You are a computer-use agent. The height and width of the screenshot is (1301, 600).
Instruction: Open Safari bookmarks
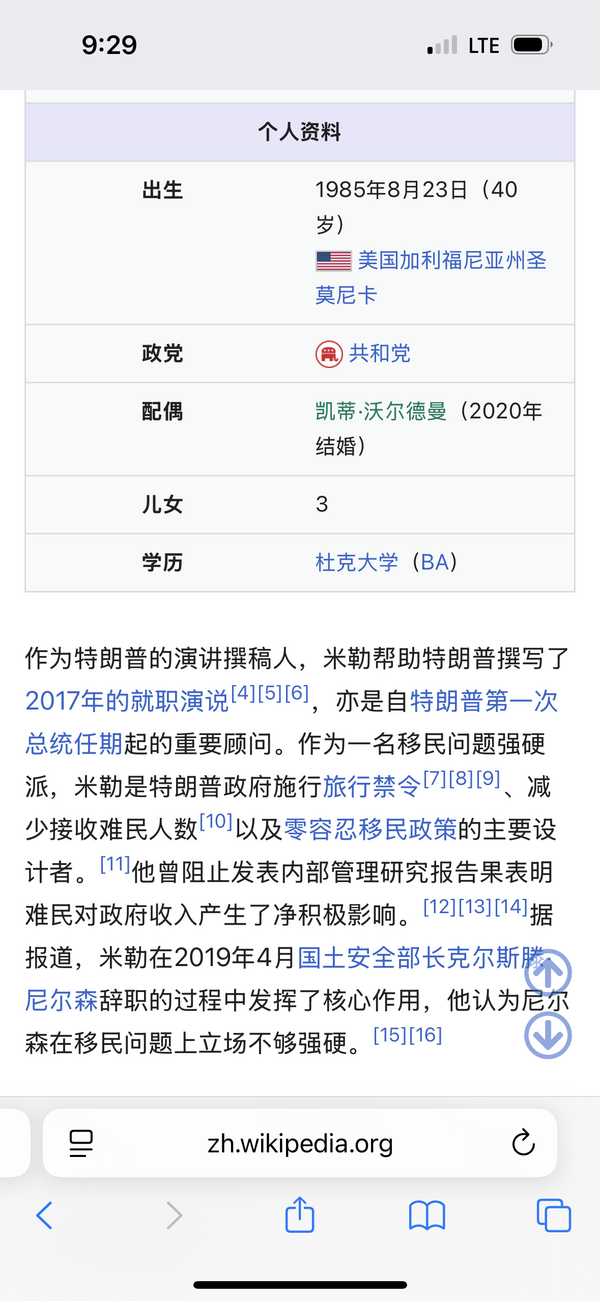427,1215
